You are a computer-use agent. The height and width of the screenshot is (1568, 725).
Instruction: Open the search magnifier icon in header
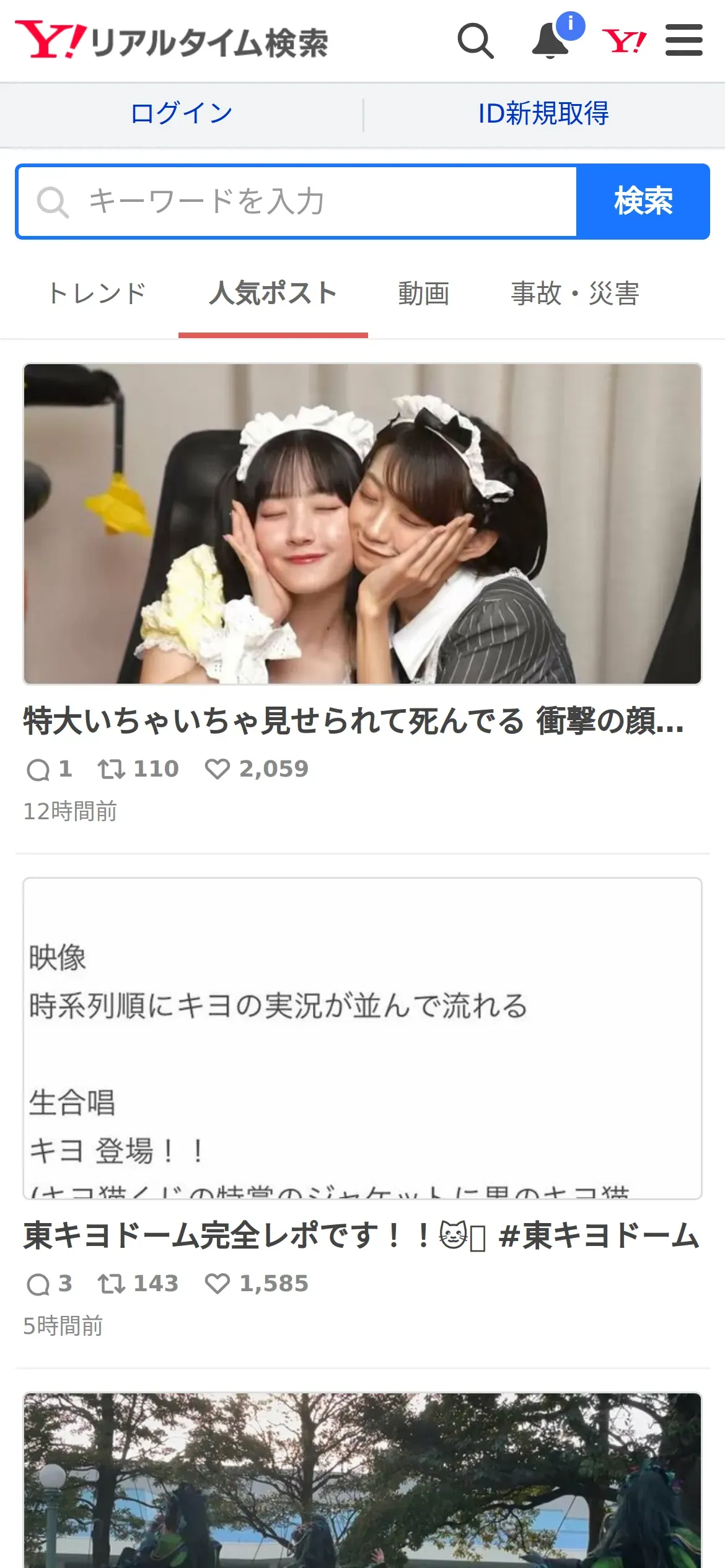(x=475, y=41)
